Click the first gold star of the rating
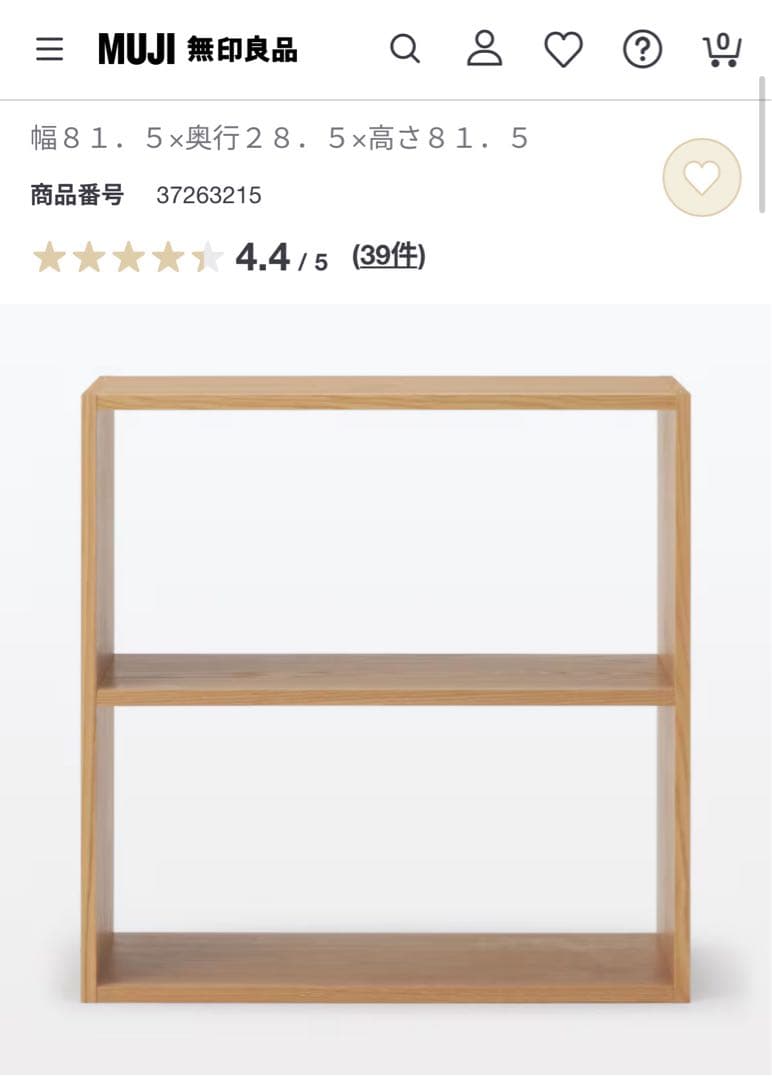The image size is (772, 1080). pos(50,257)
